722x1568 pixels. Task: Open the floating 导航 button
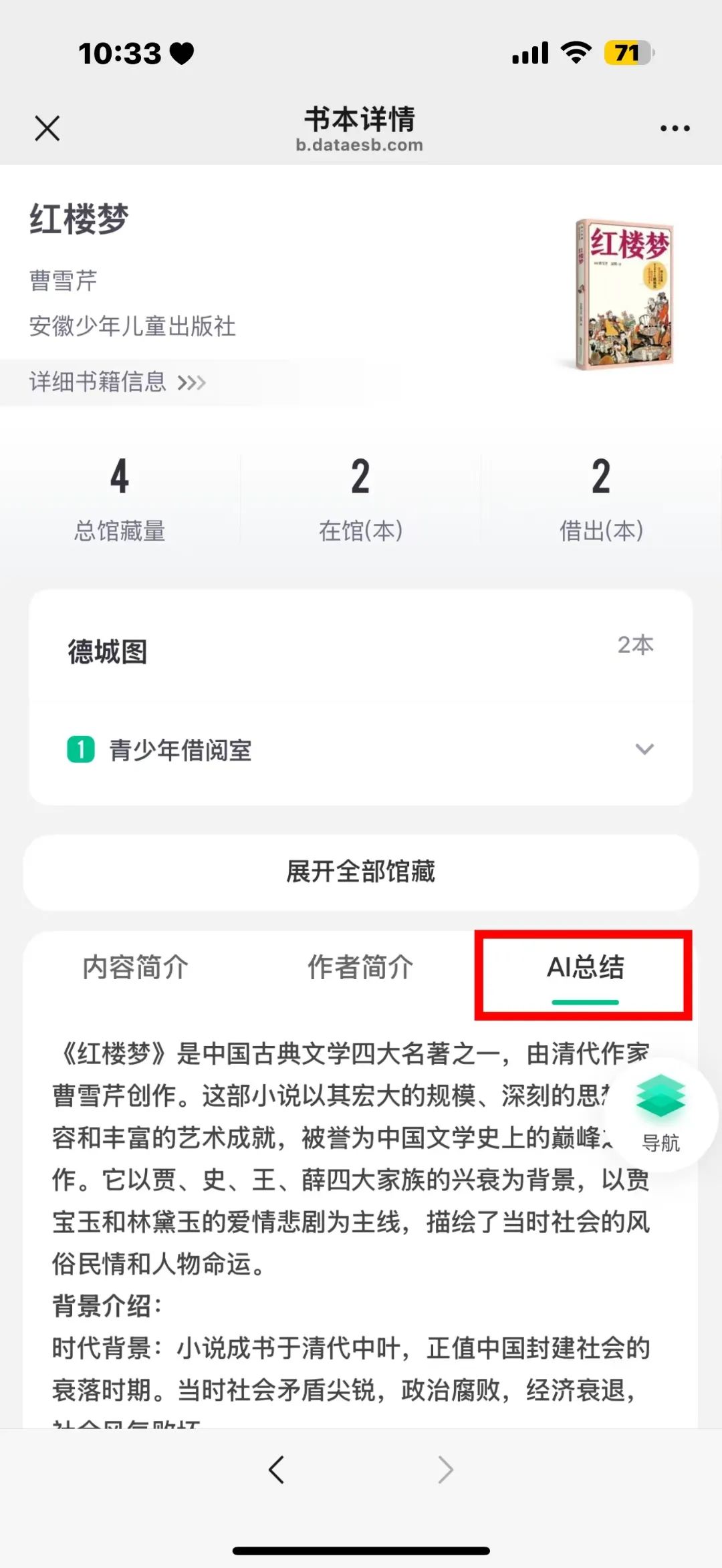click(x=660, y=1113)
